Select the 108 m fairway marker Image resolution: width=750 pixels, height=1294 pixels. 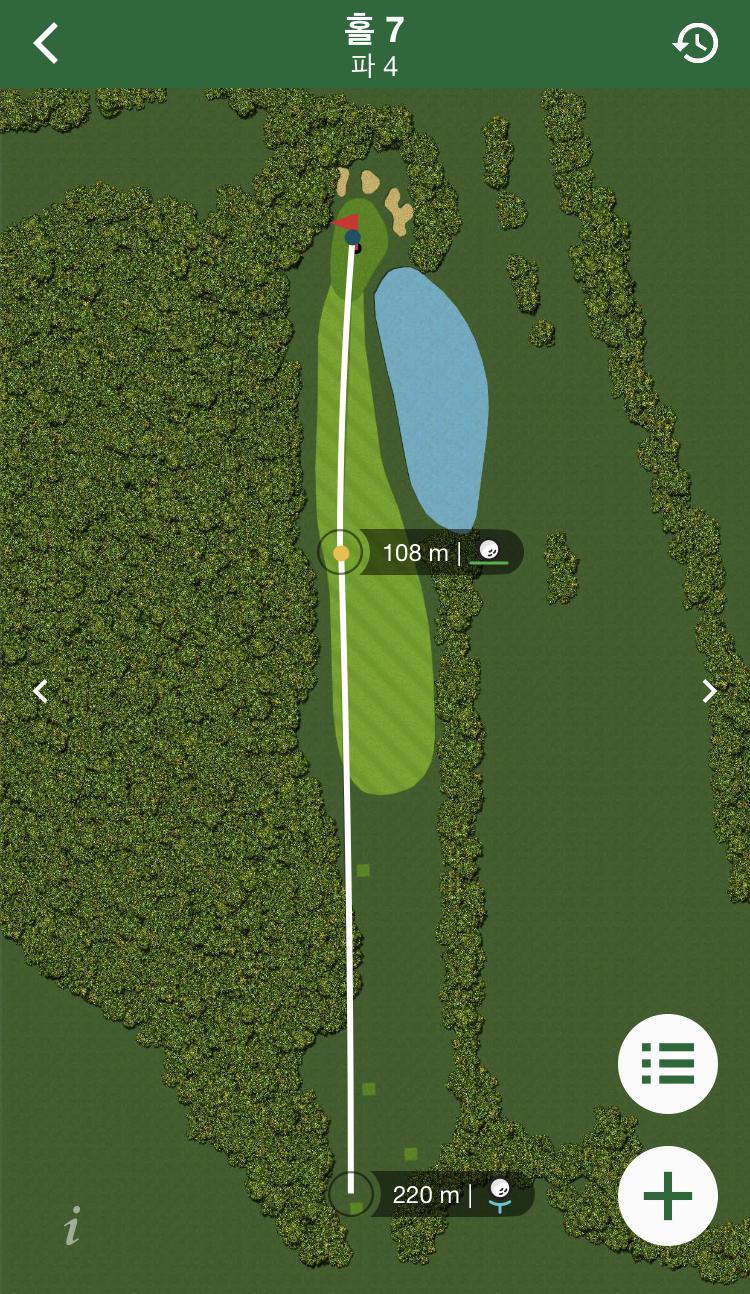pyautogui.click(x=341, y=553)
